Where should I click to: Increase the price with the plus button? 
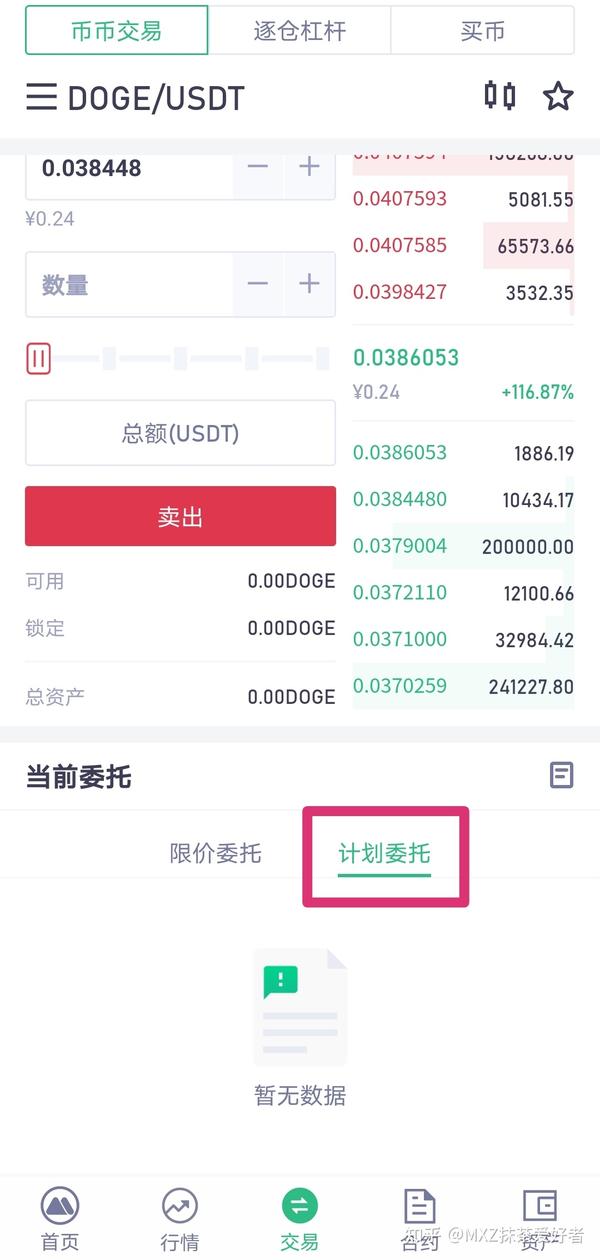[x=310, y=167]
